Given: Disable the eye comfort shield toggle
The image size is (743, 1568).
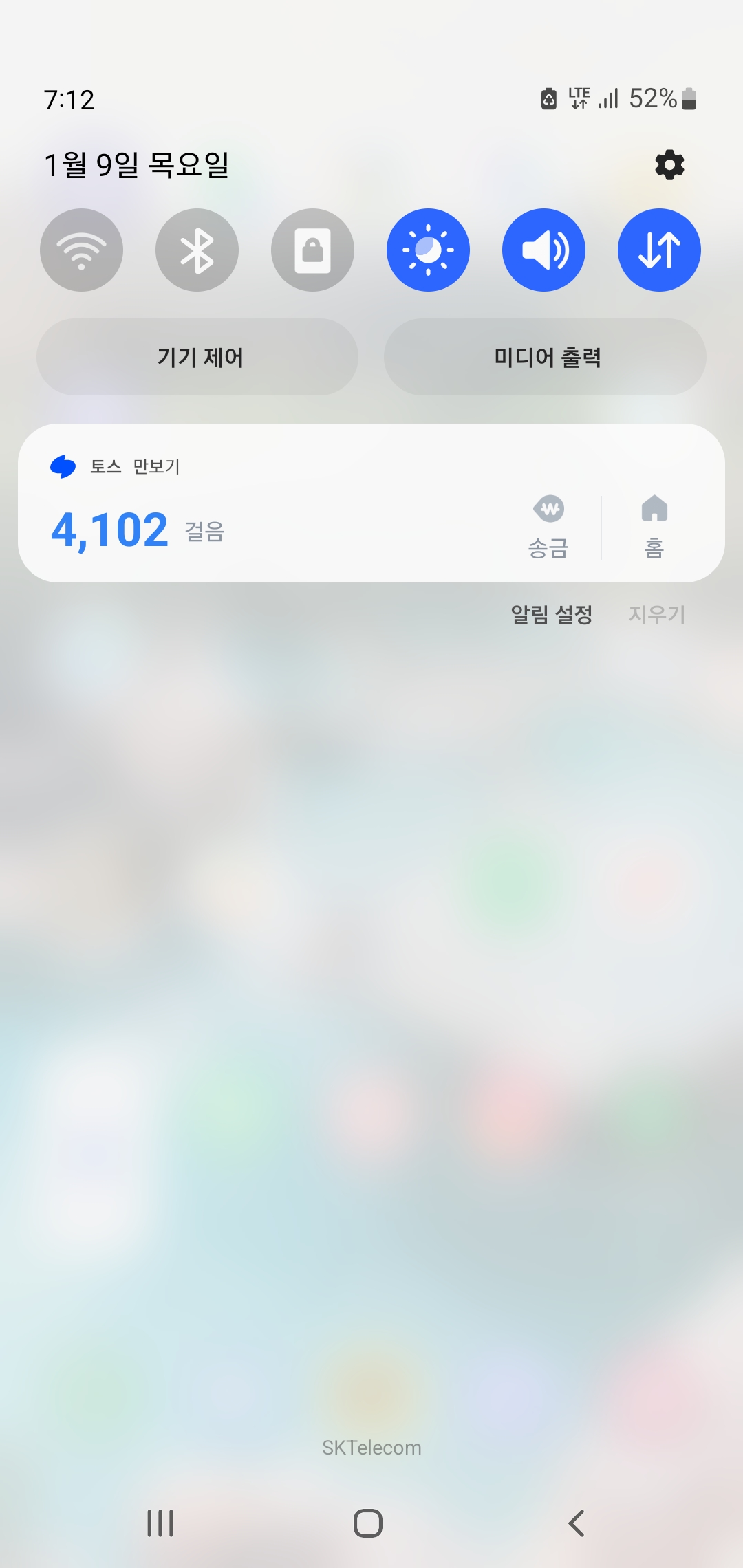Looking at the screenshot, I should [428, 250].
